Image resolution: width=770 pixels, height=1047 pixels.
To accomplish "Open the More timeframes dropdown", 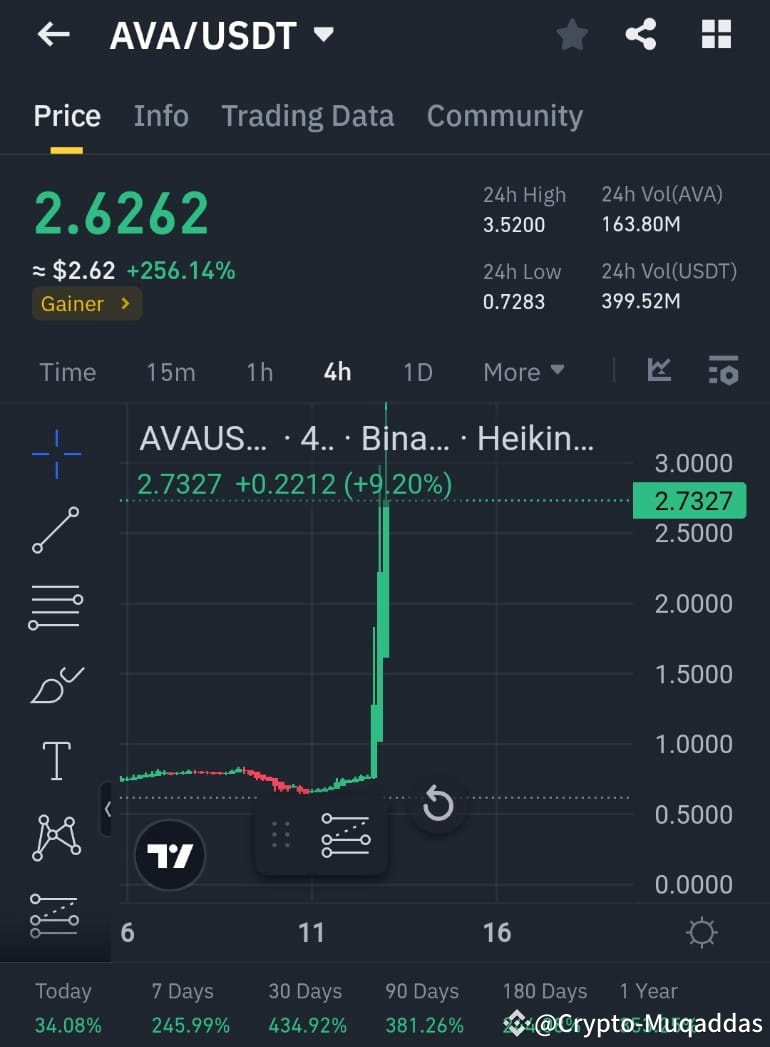I will (522, 371).
